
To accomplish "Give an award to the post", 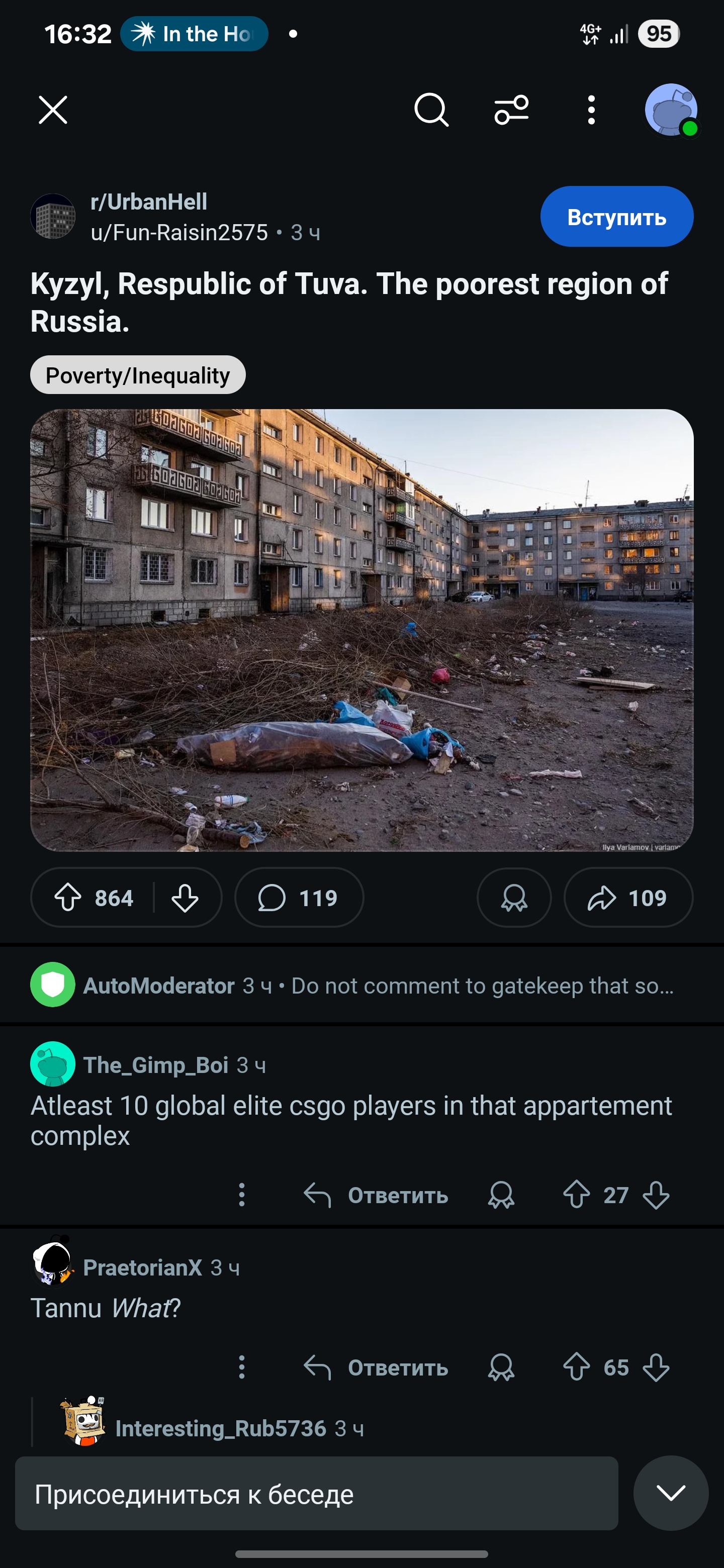I will 514,898.
